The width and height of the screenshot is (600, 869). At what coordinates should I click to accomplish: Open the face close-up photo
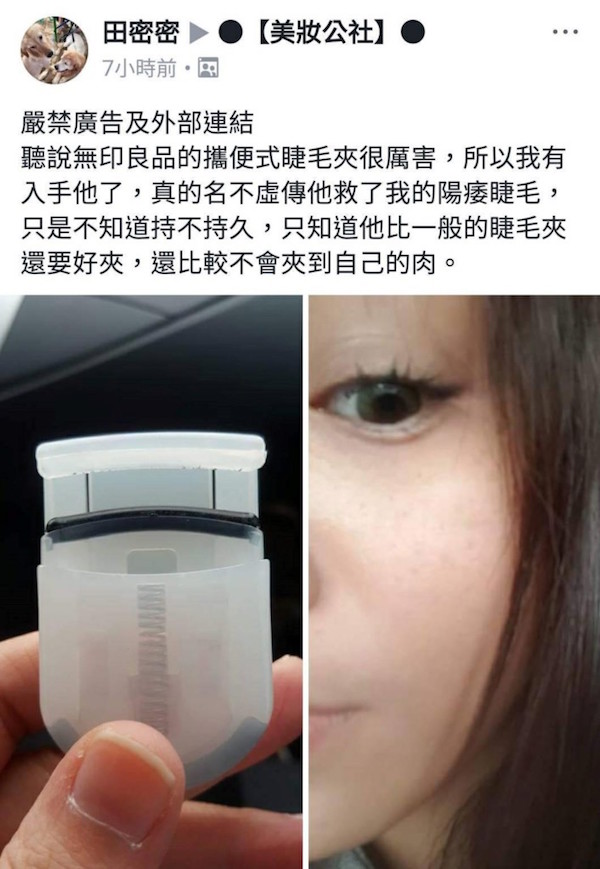coord(454,580)
